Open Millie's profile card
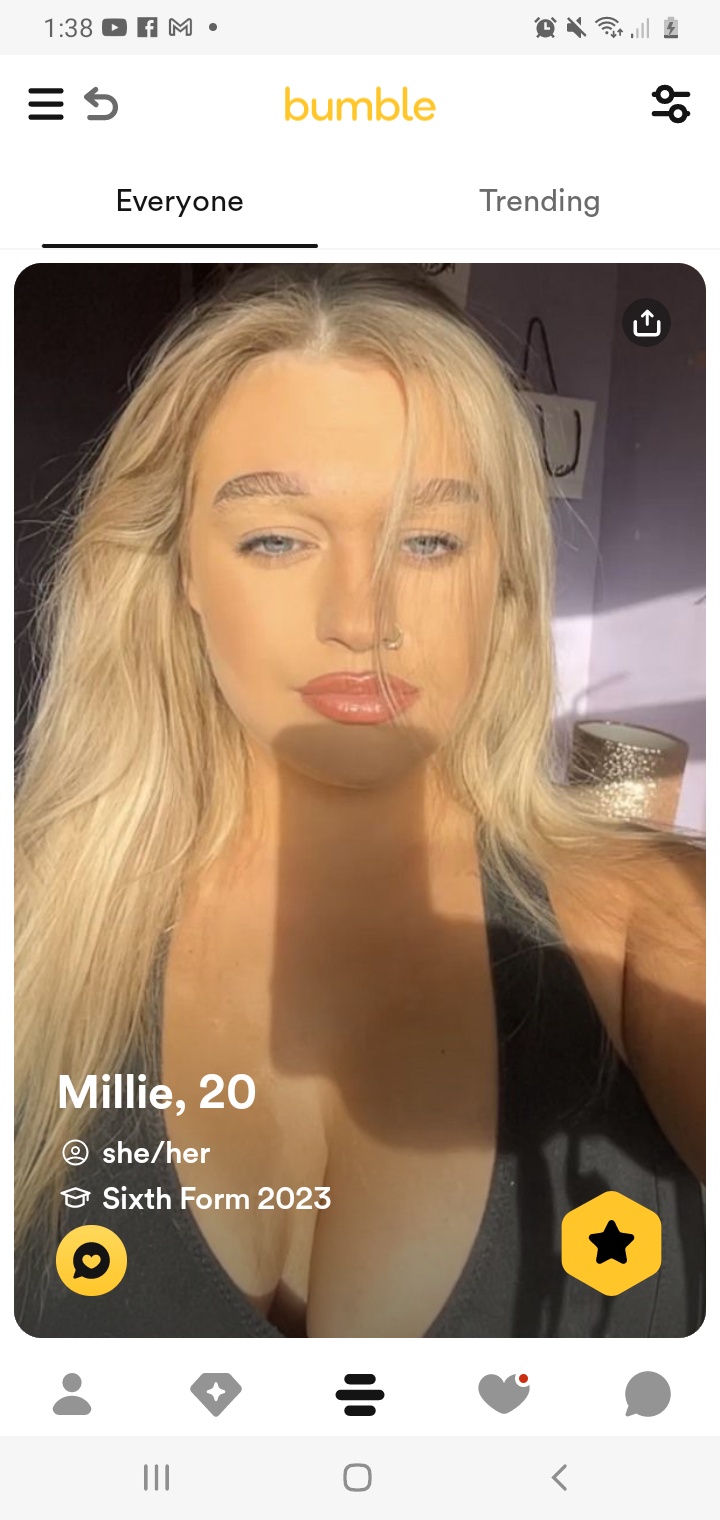 click(x=360, y=800)
